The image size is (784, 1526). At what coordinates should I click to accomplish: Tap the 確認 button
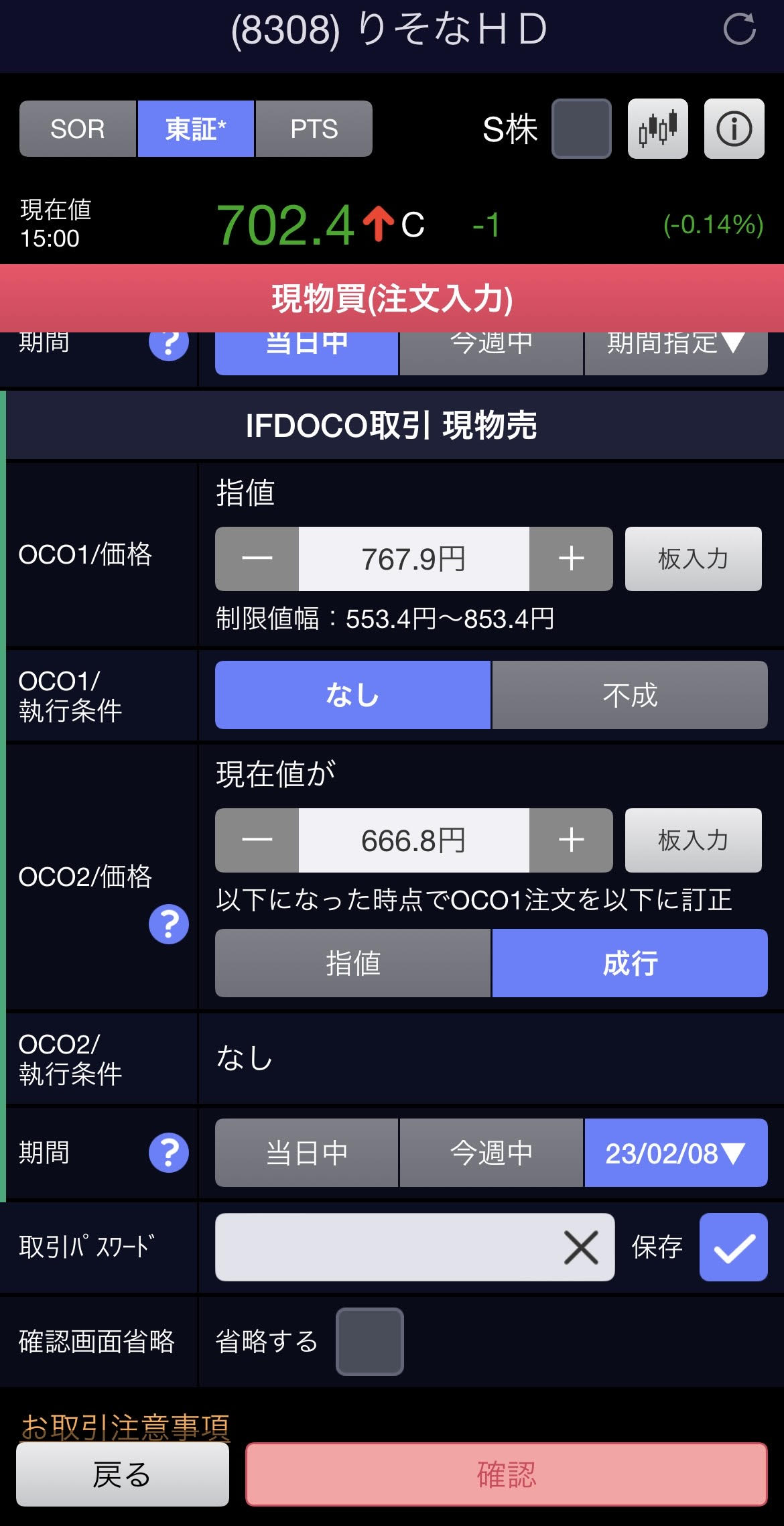(x=506, y=1474)
